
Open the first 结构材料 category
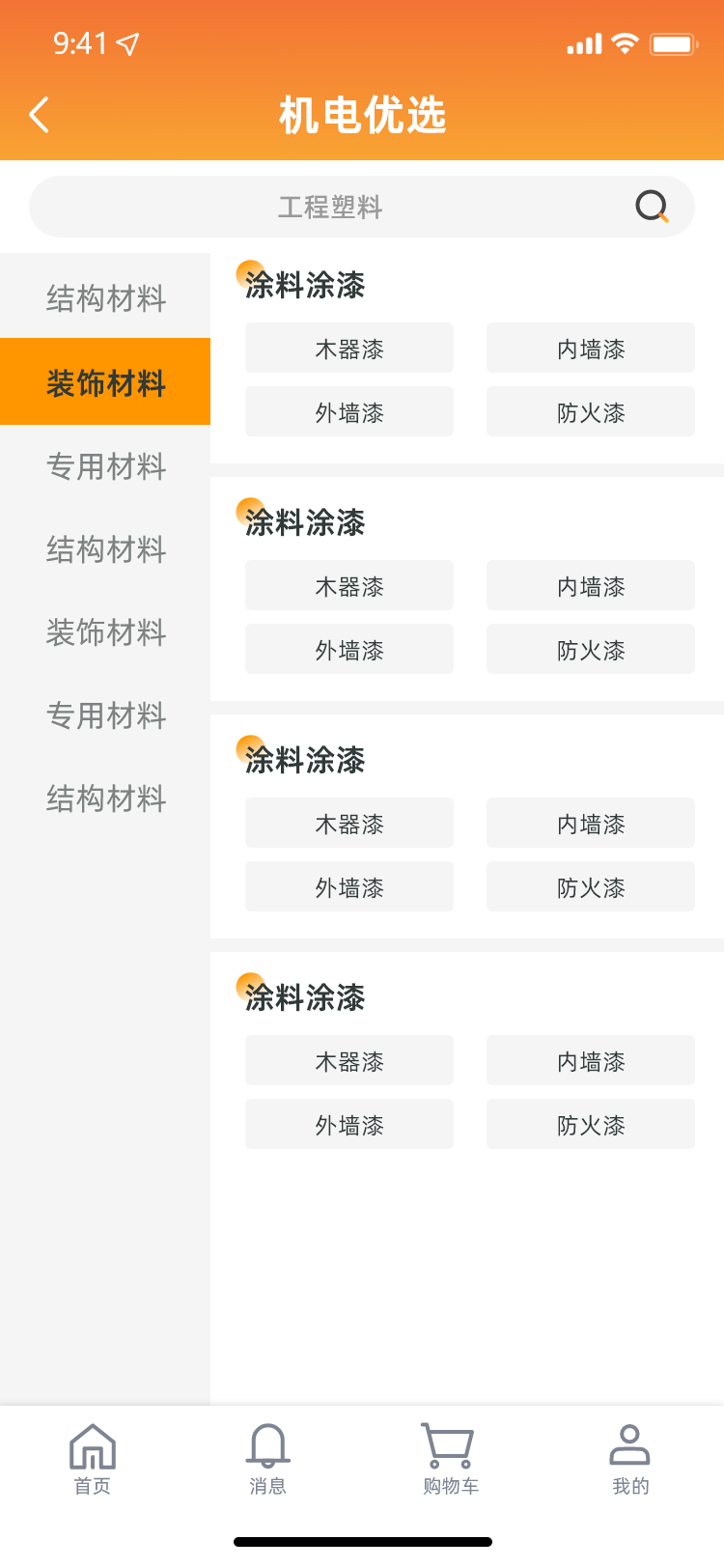tap(105, 299)
